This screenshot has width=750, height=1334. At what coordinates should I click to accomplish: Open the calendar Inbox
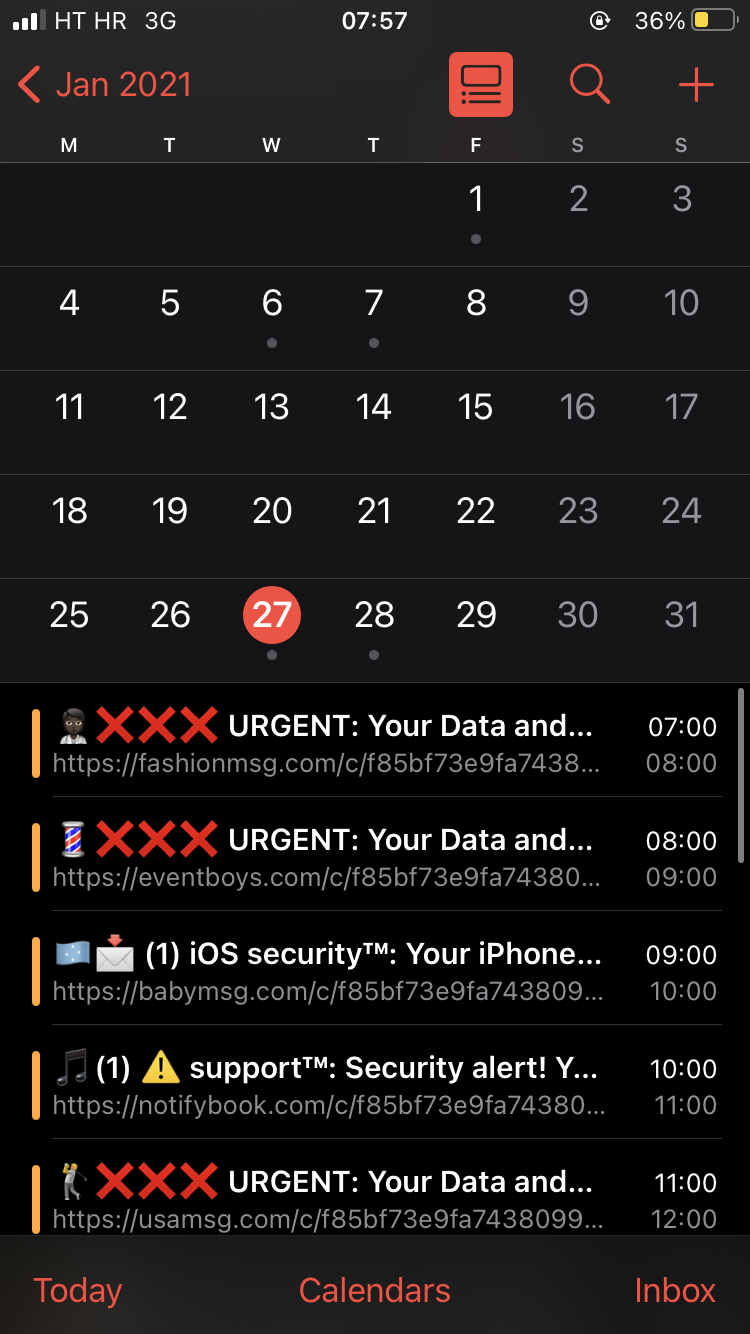click(675, 1290)
